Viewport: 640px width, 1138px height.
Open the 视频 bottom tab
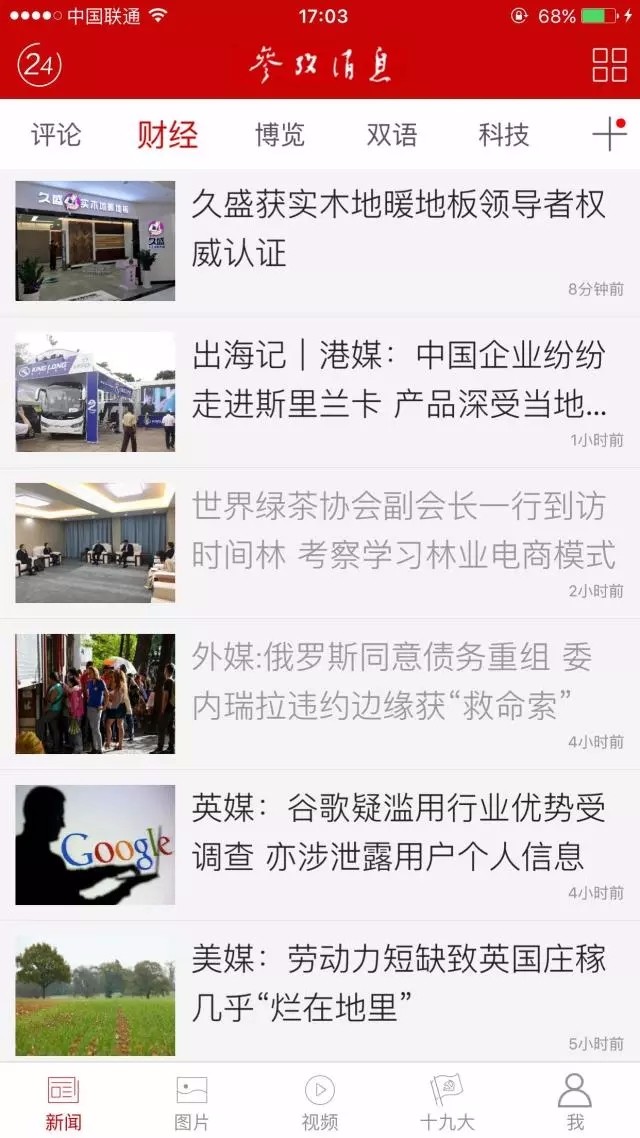[x=319, y=1101]
